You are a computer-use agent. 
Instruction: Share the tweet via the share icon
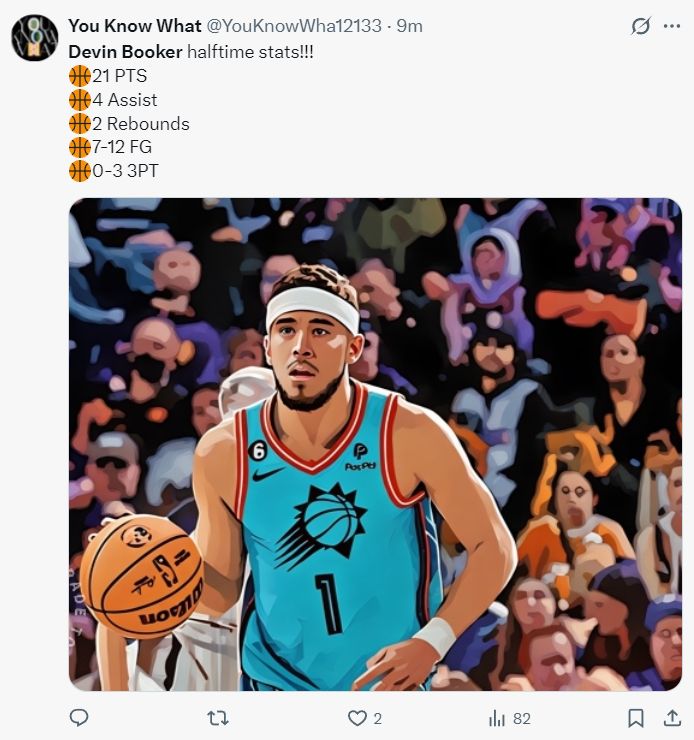(x=672, y=718)
